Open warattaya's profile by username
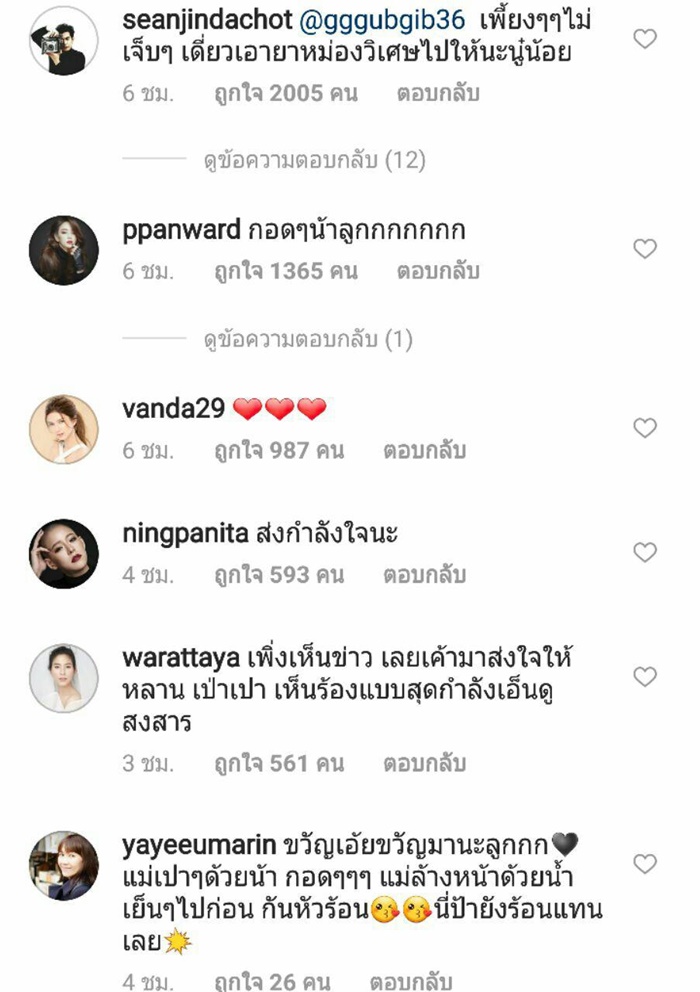Screen dimensions: 700x992 (x=179, y=657)
